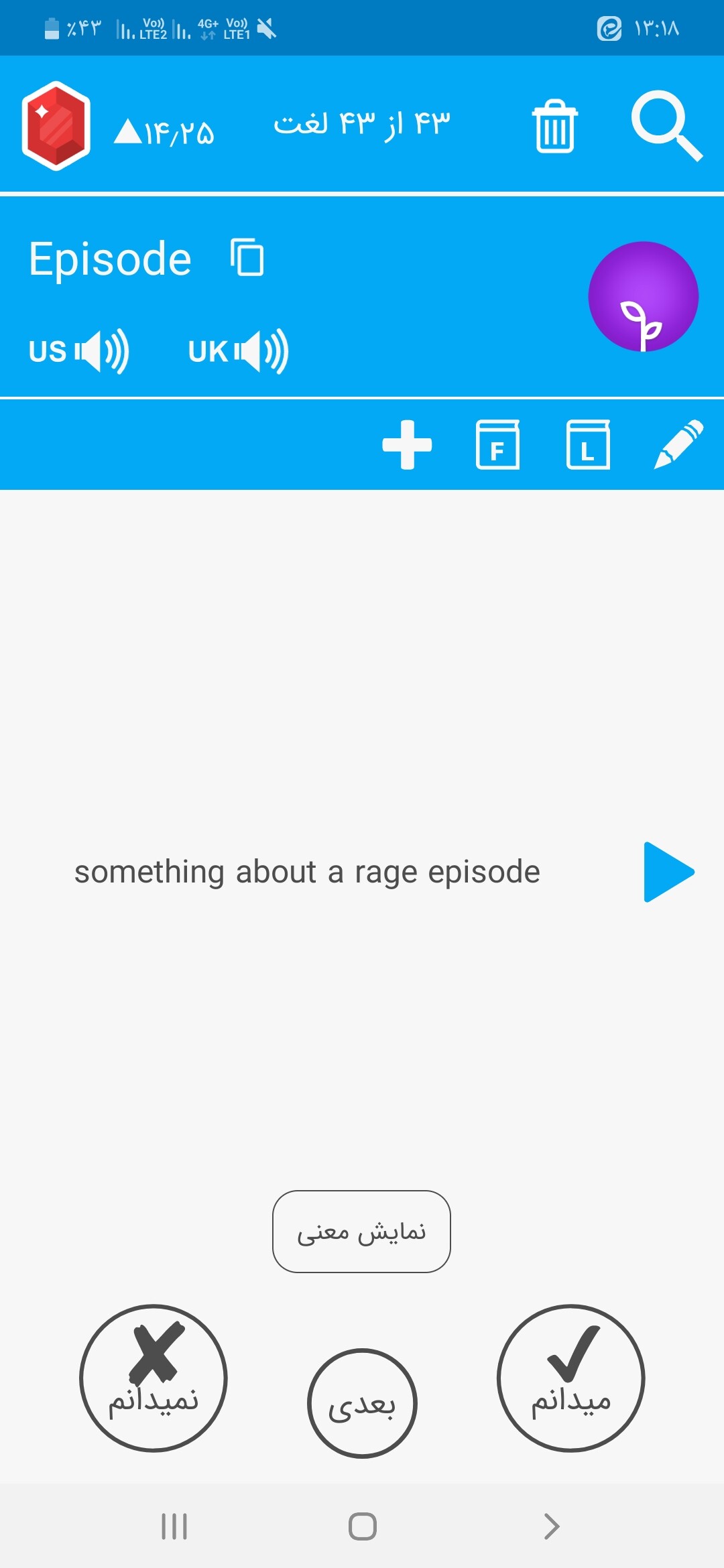Screen dimensions: 724x1568
Task: Open recent apps from navigation bar
Action: pos(174,1526)
